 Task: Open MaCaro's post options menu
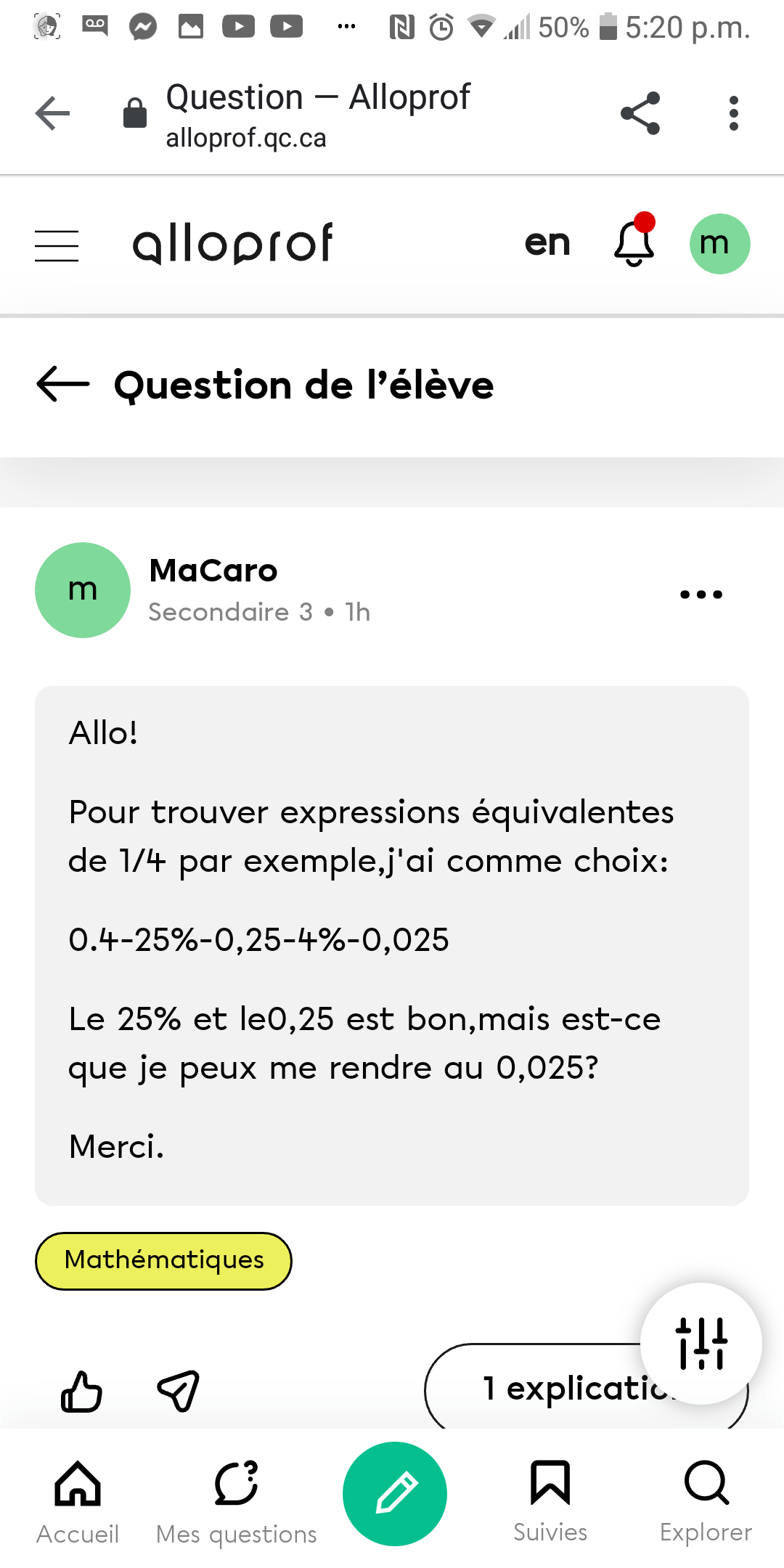(x=701, y=595)
